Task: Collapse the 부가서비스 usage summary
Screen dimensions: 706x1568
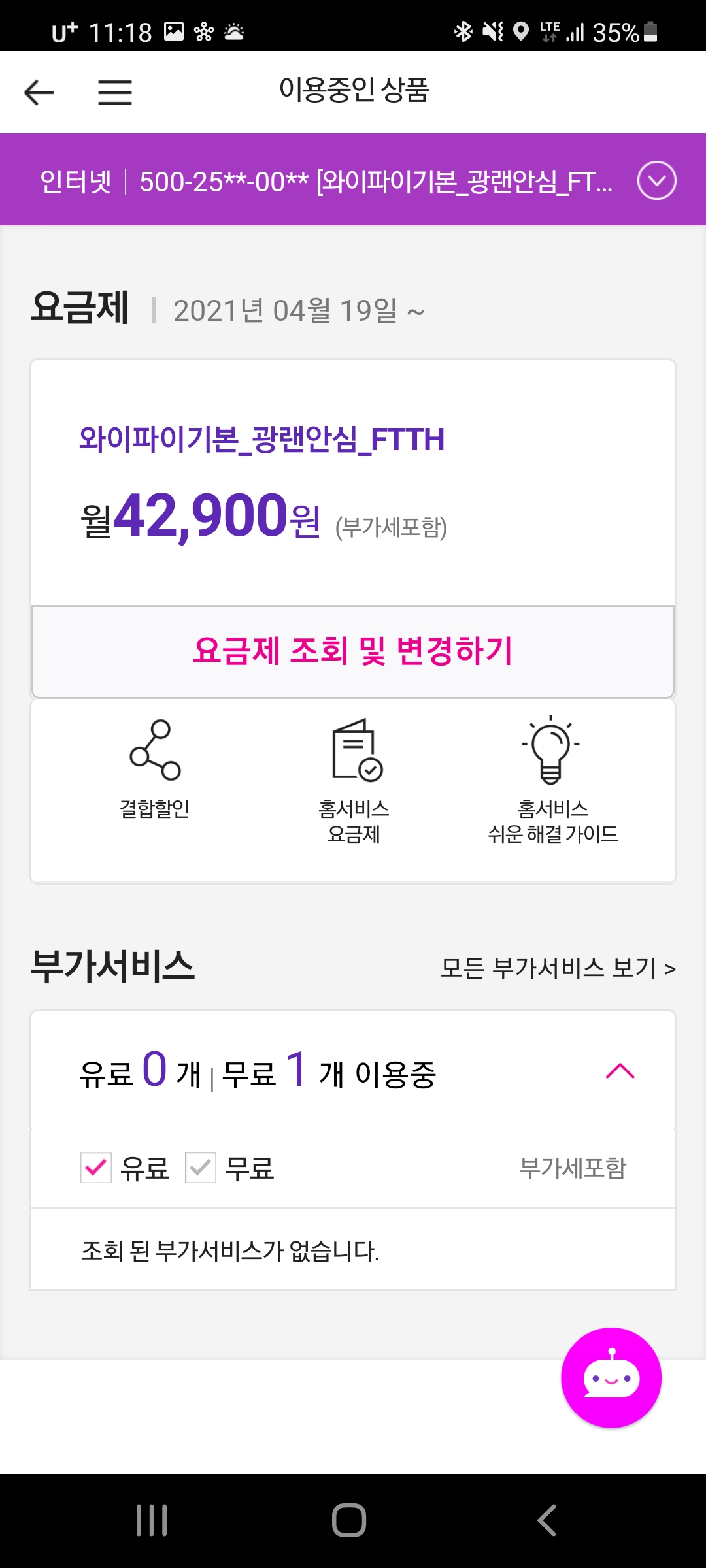Action: 620,1071
